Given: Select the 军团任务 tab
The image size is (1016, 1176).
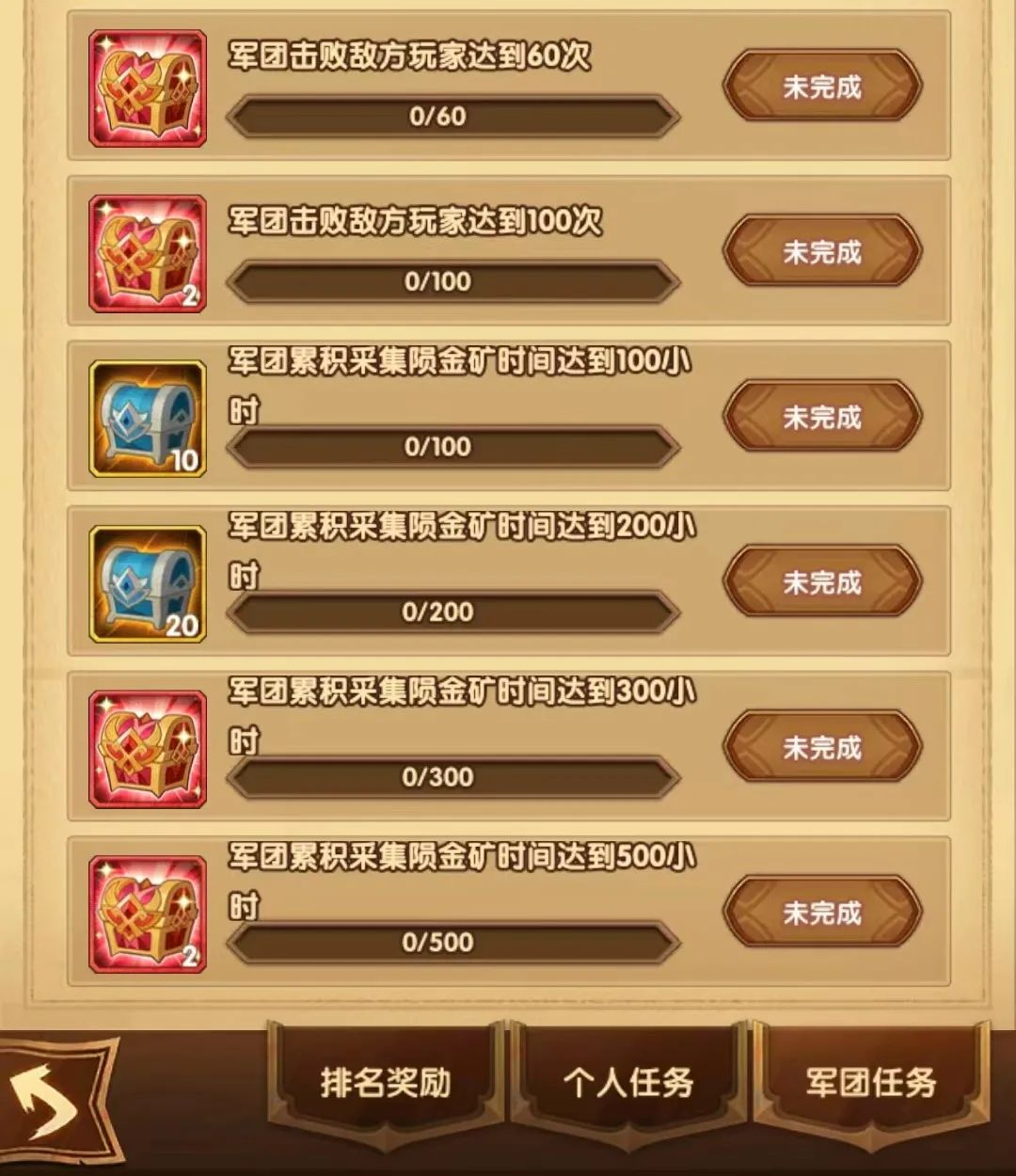Looking at the screenshot, I should pos(871,1083).
